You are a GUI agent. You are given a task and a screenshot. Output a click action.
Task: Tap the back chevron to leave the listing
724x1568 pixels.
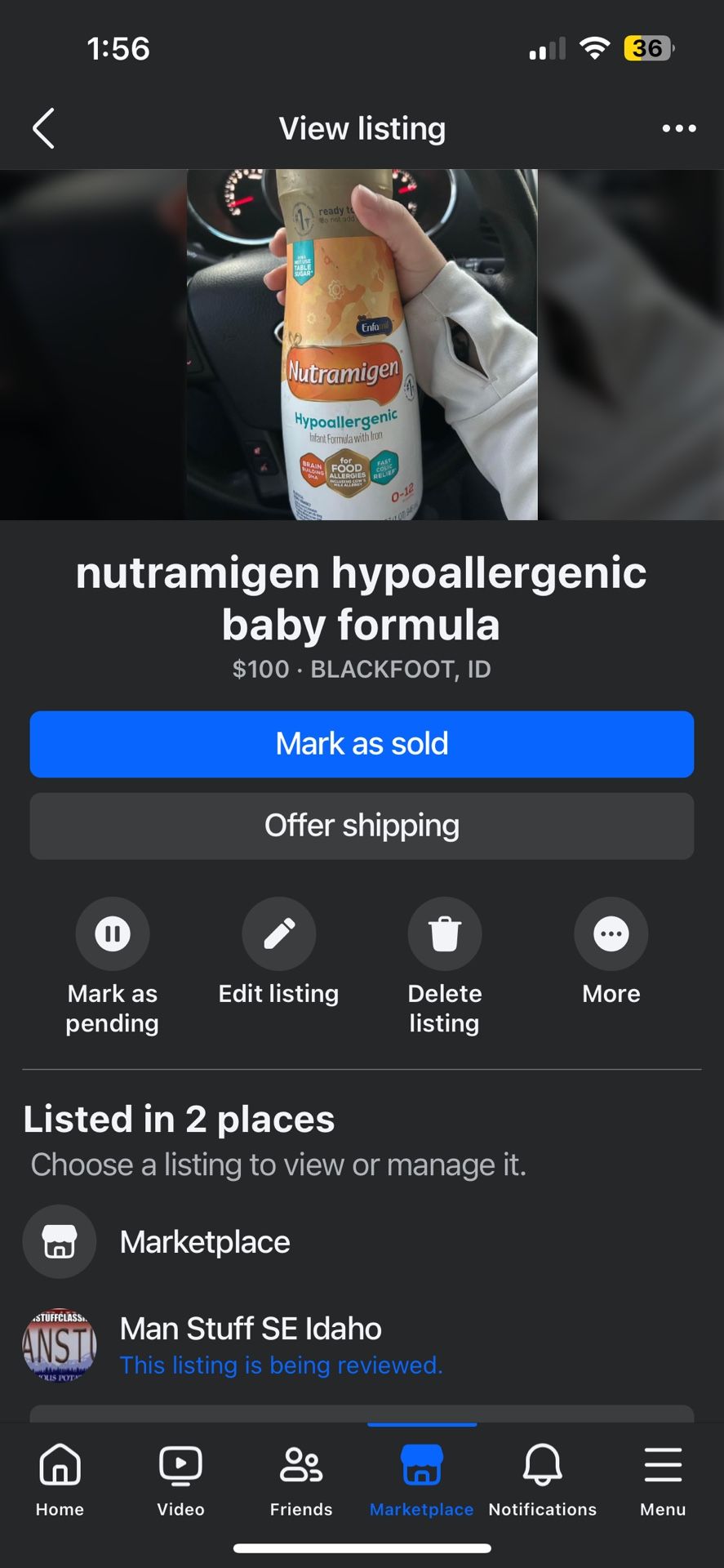coord(42,128)
